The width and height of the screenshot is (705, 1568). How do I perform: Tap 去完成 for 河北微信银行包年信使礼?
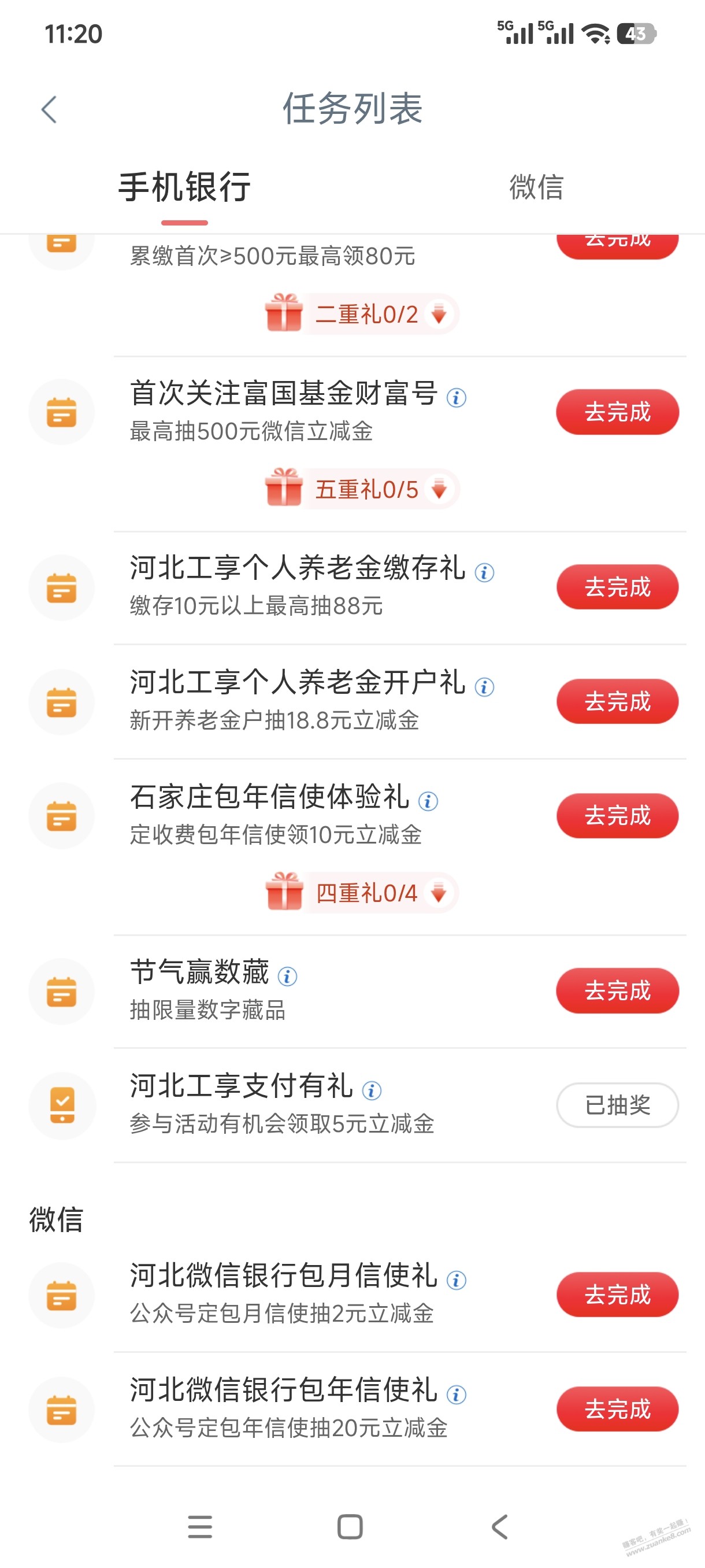(617, 1409)
